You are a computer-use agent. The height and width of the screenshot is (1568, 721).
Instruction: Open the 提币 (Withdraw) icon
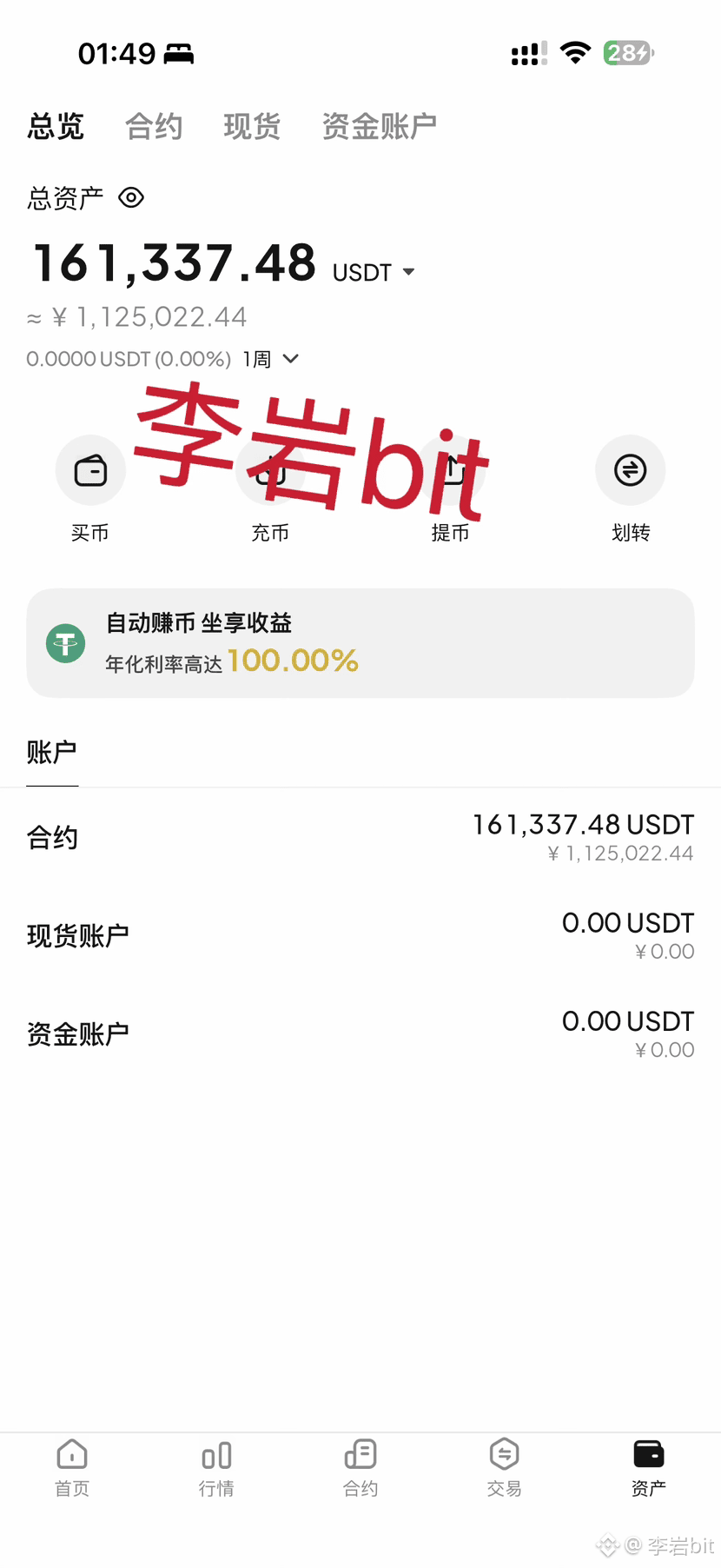pyautogui.click(x=451, y=469)
